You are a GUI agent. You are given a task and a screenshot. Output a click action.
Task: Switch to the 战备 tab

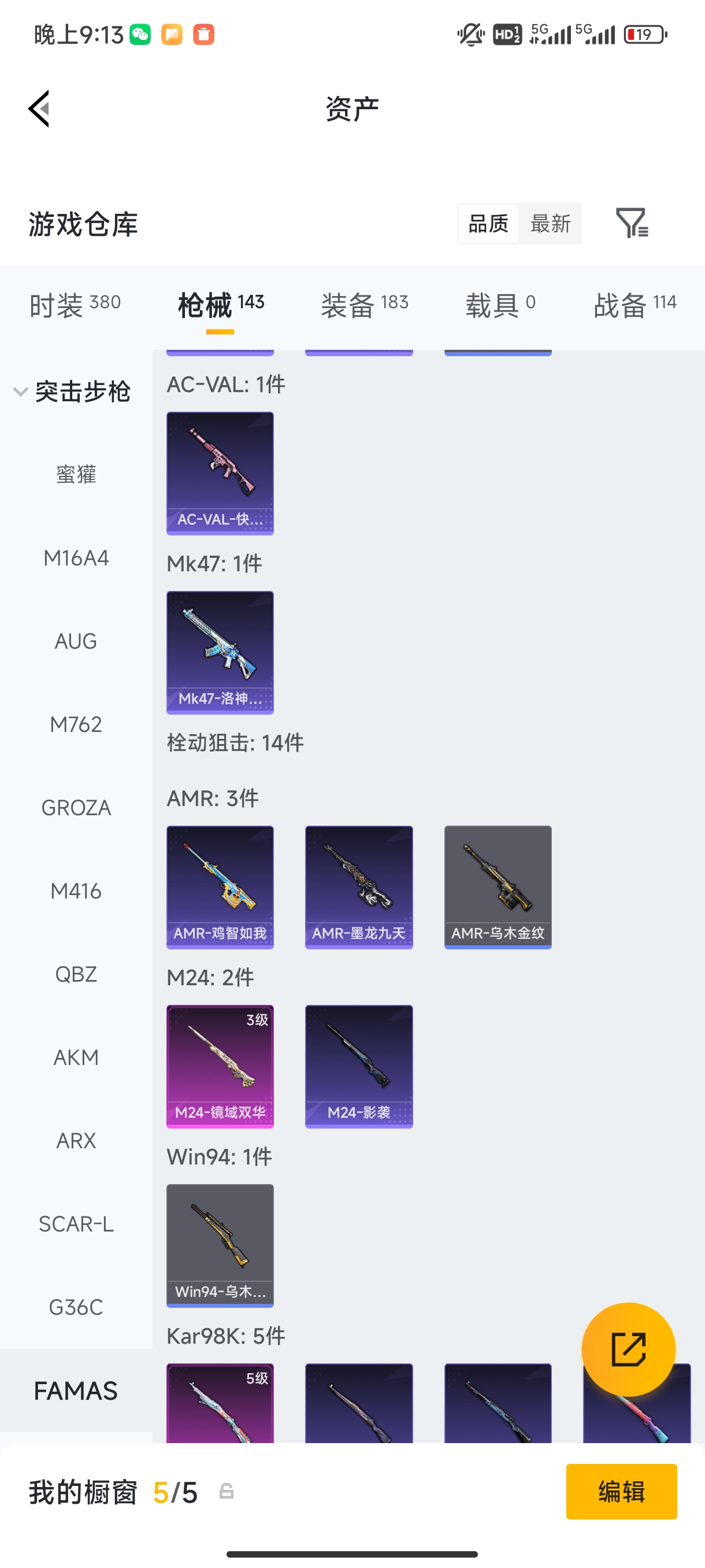coord(634,304)
